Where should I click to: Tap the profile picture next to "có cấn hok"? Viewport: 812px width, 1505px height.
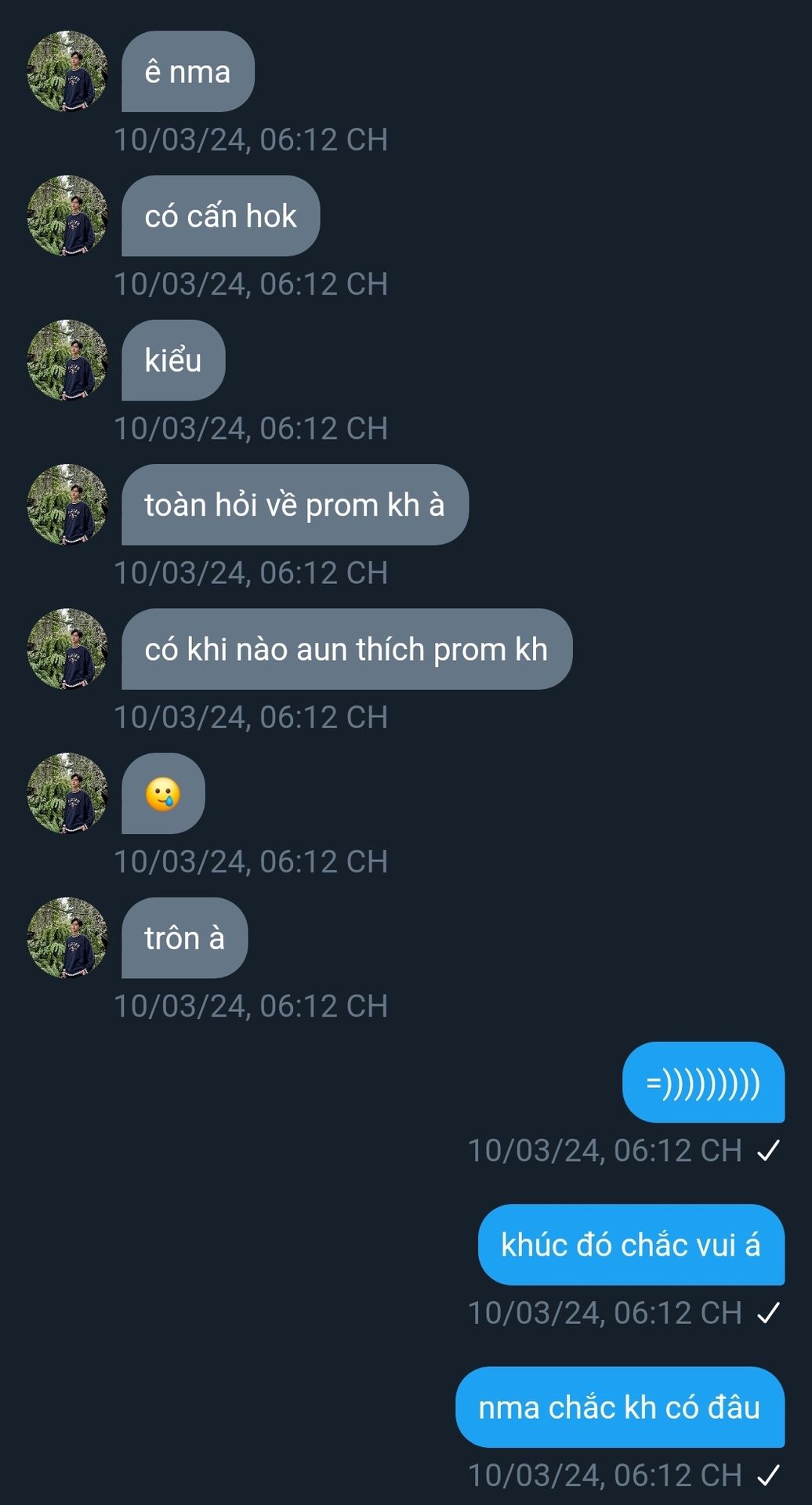(67, 216)
